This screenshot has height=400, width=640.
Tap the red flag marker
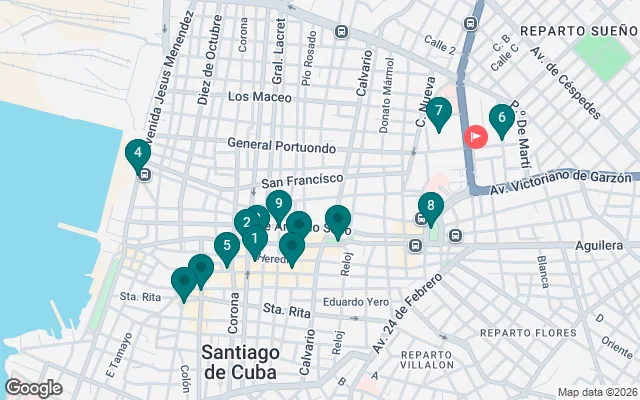click(476, 136)
